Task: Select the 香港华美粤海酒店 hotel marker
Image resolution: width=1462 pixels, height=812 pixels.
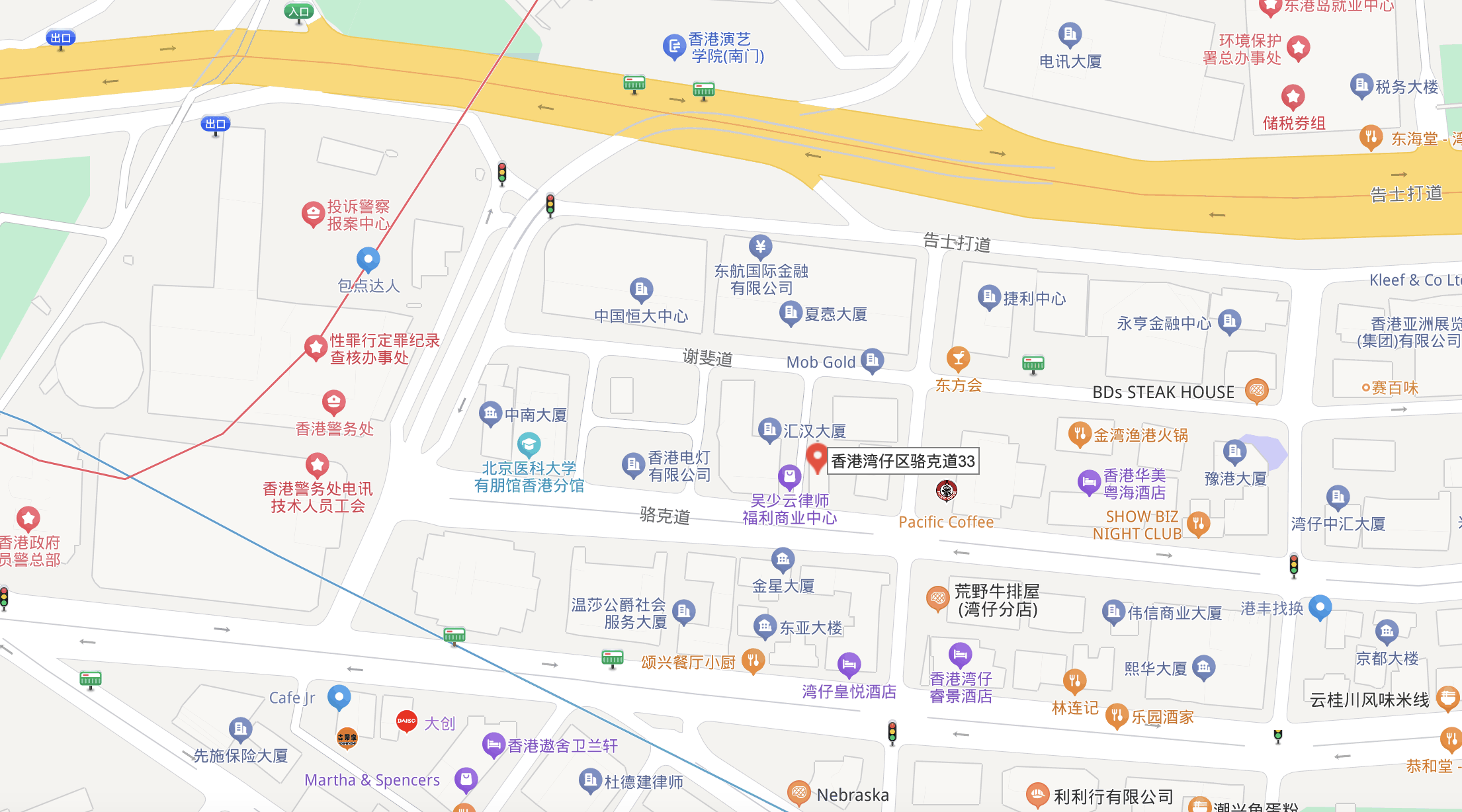Action: coord(1089,482)
